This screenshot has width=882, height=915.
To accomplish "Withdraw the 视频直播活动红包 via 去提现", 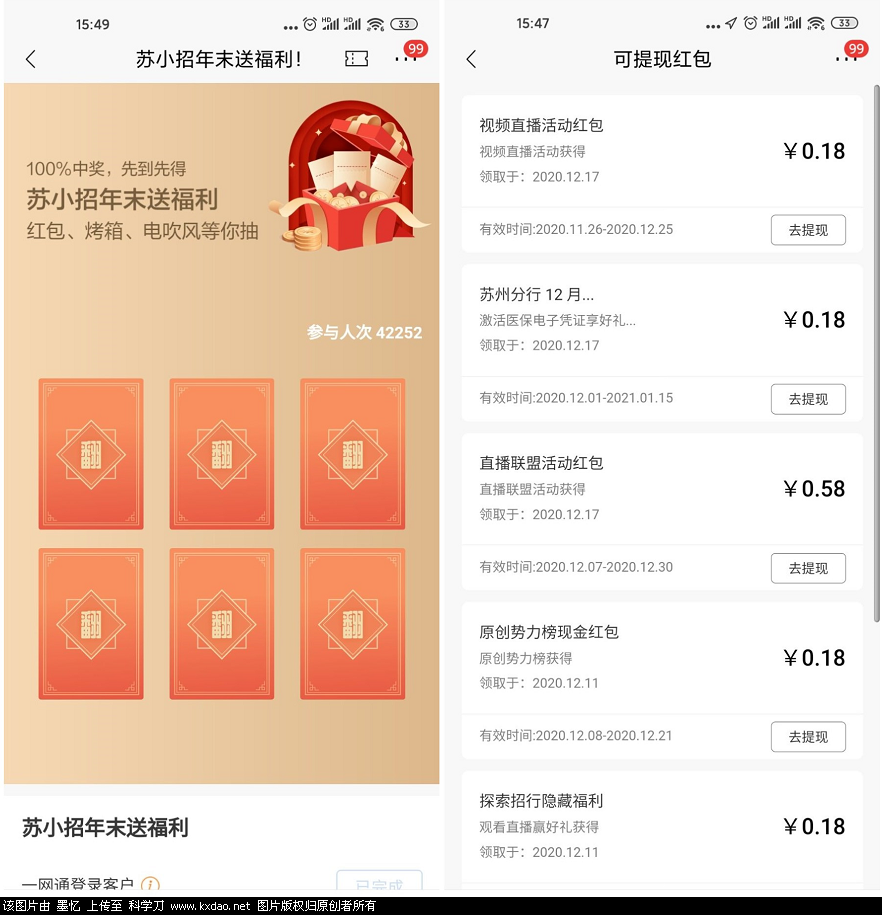I will (x=807, y=230).
